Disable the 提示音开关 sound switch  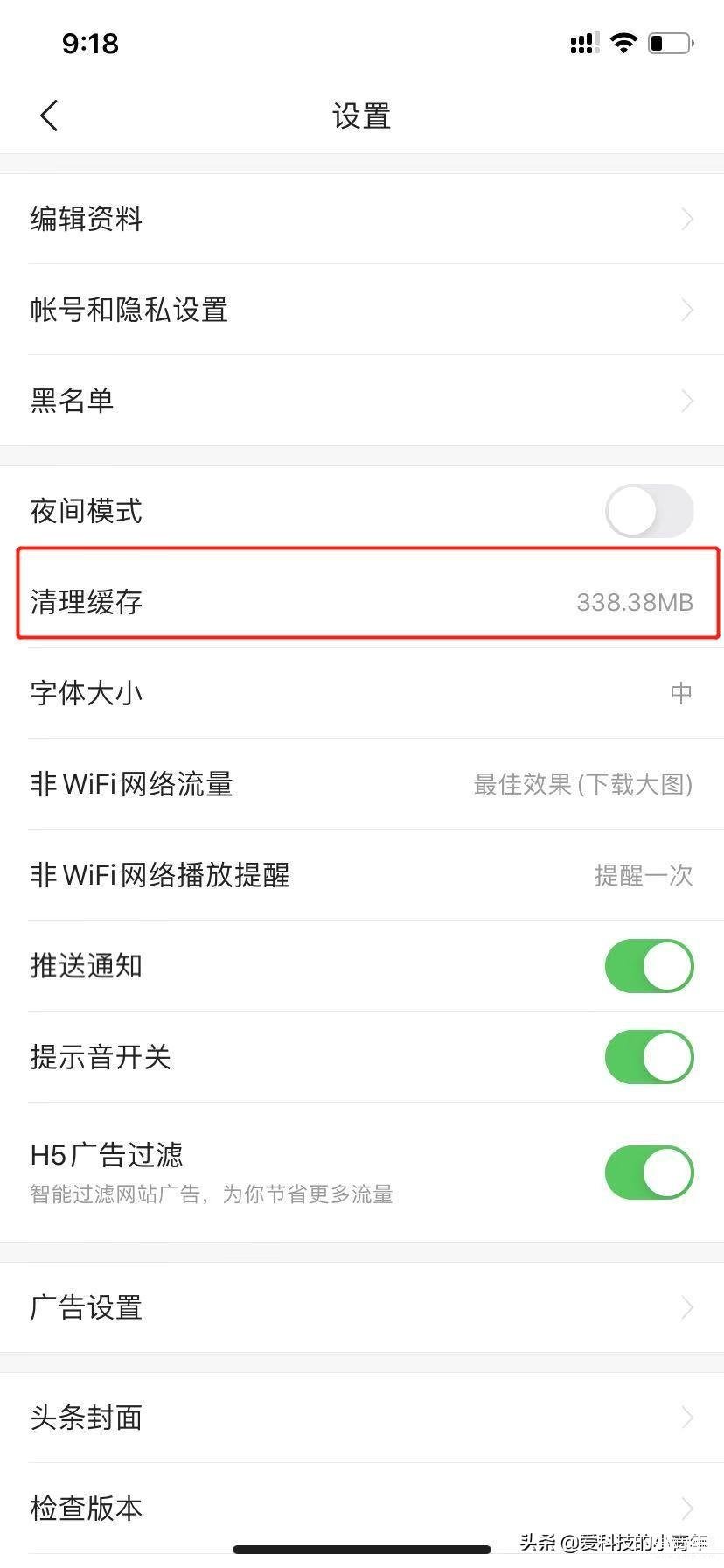click(x=649, y=1057)
